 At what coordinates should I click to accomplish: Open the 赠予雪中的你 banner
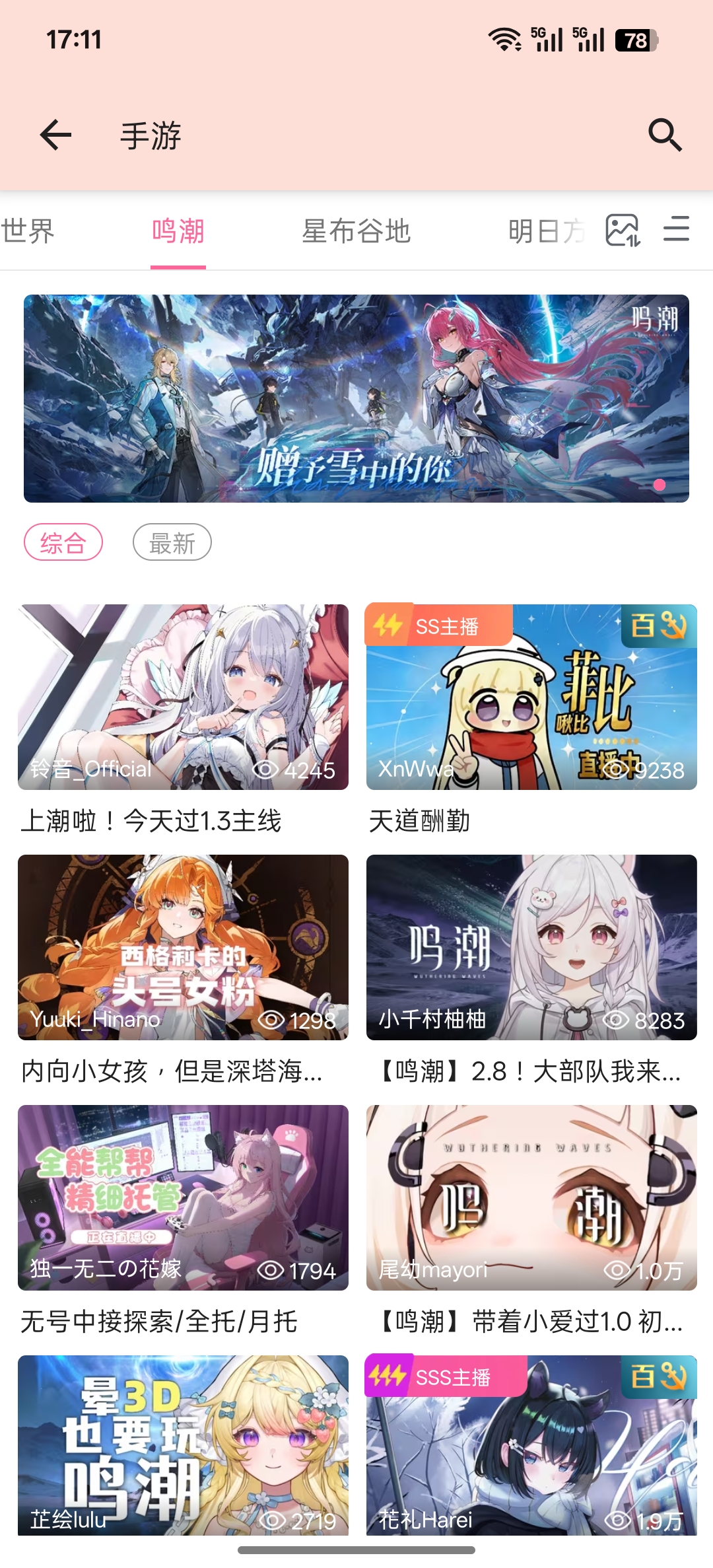tap(356, 398)
